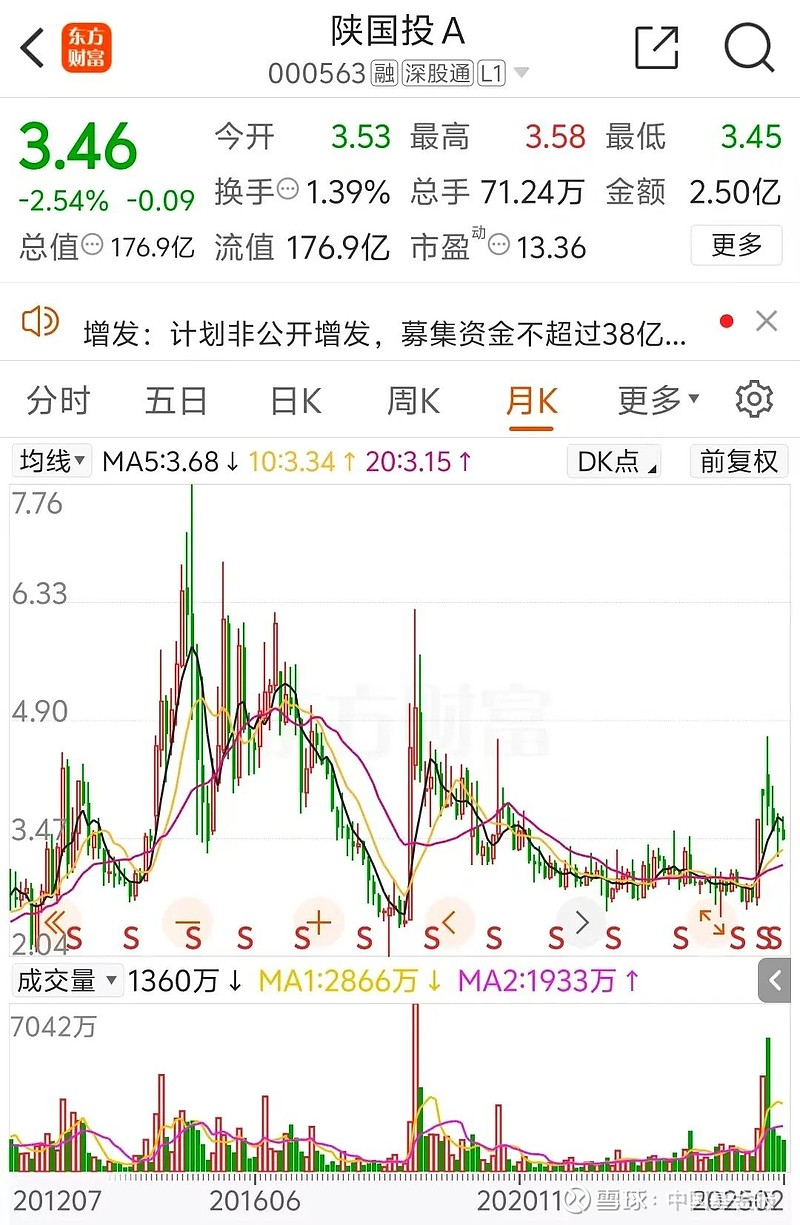This screenshot has width=800, height=1225.
Task: Switch to the 日K daily chart tab
Action: click(x=293, y=399)
